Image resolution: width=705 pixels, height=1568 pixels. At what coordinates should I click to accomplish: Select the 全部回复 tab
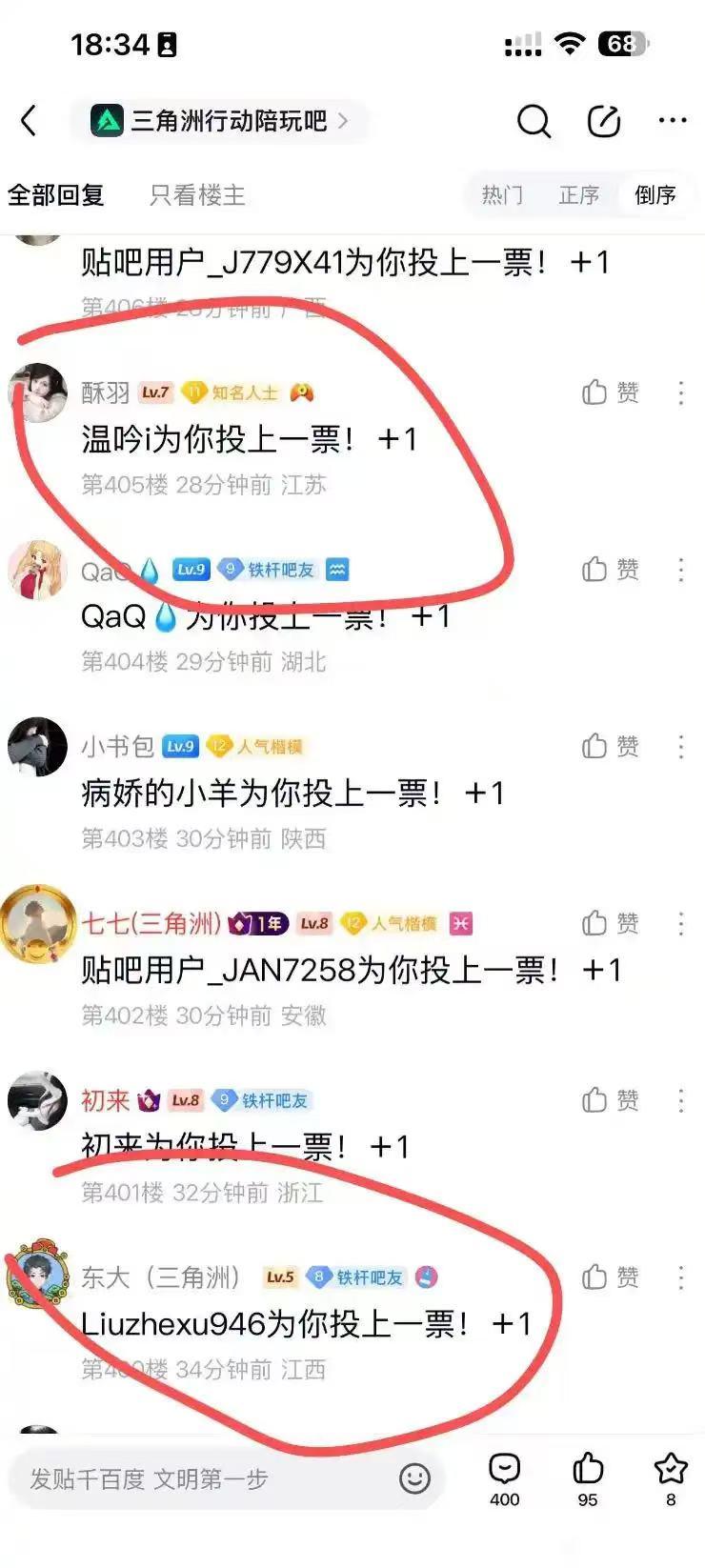(x=55, y=195)
